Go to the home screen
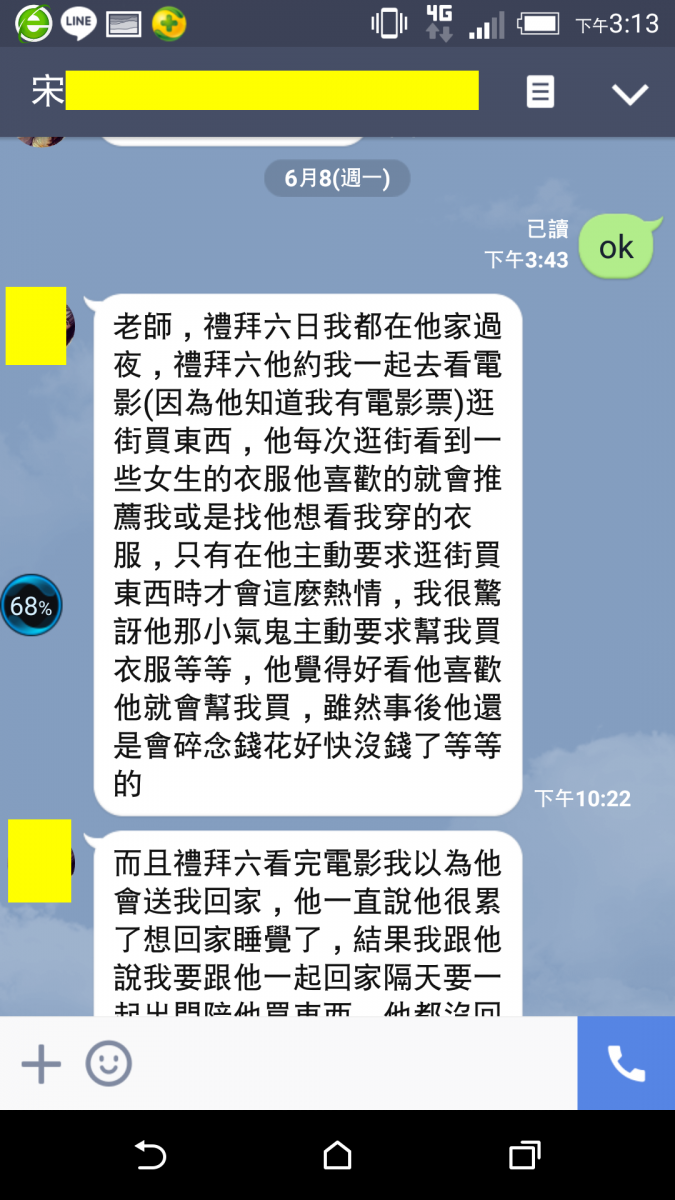Viewport: 675px width, 1200px height. (x=337, y=1156)
